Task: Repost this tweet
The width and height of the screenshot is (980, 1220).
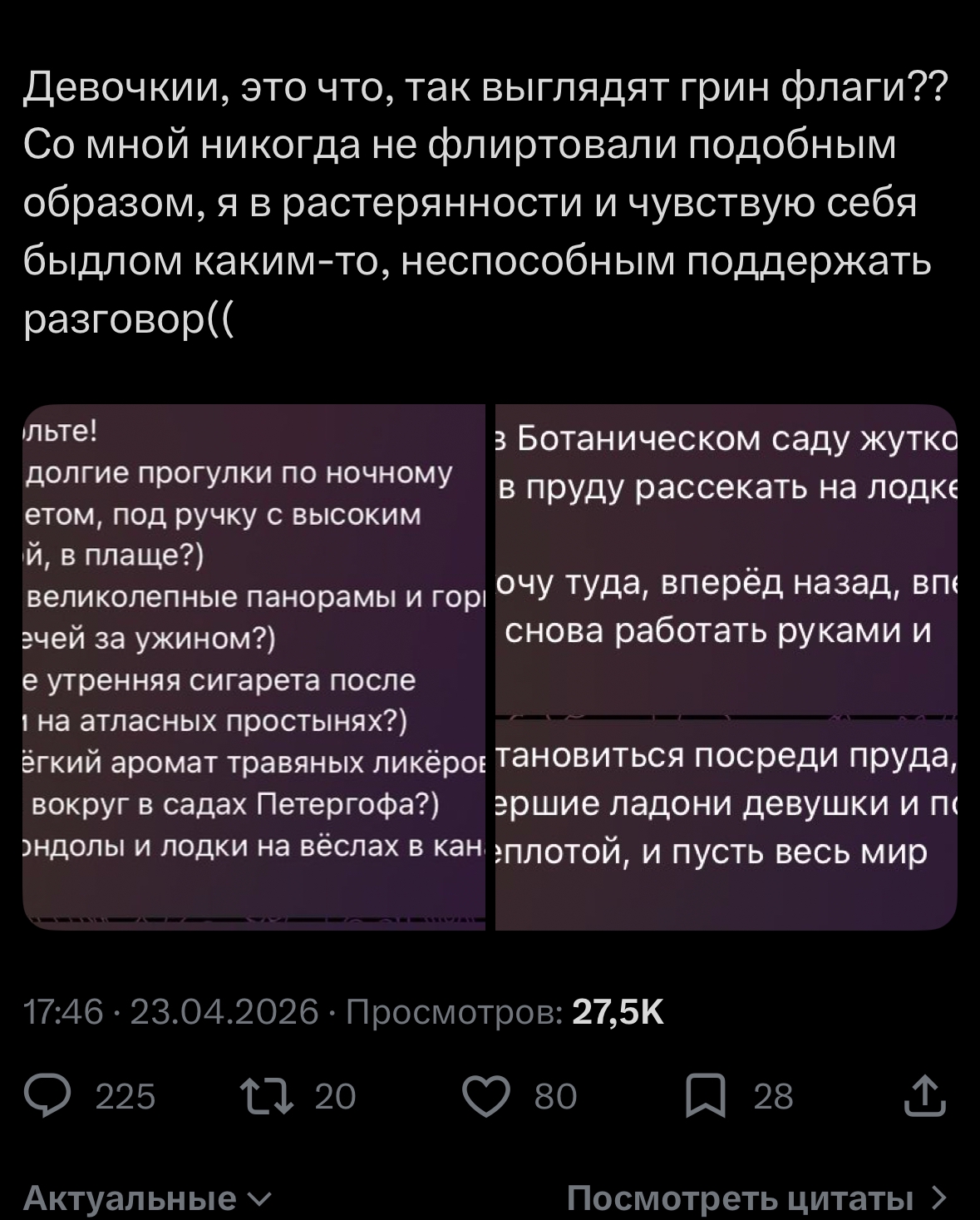Action: (264, 1097)
